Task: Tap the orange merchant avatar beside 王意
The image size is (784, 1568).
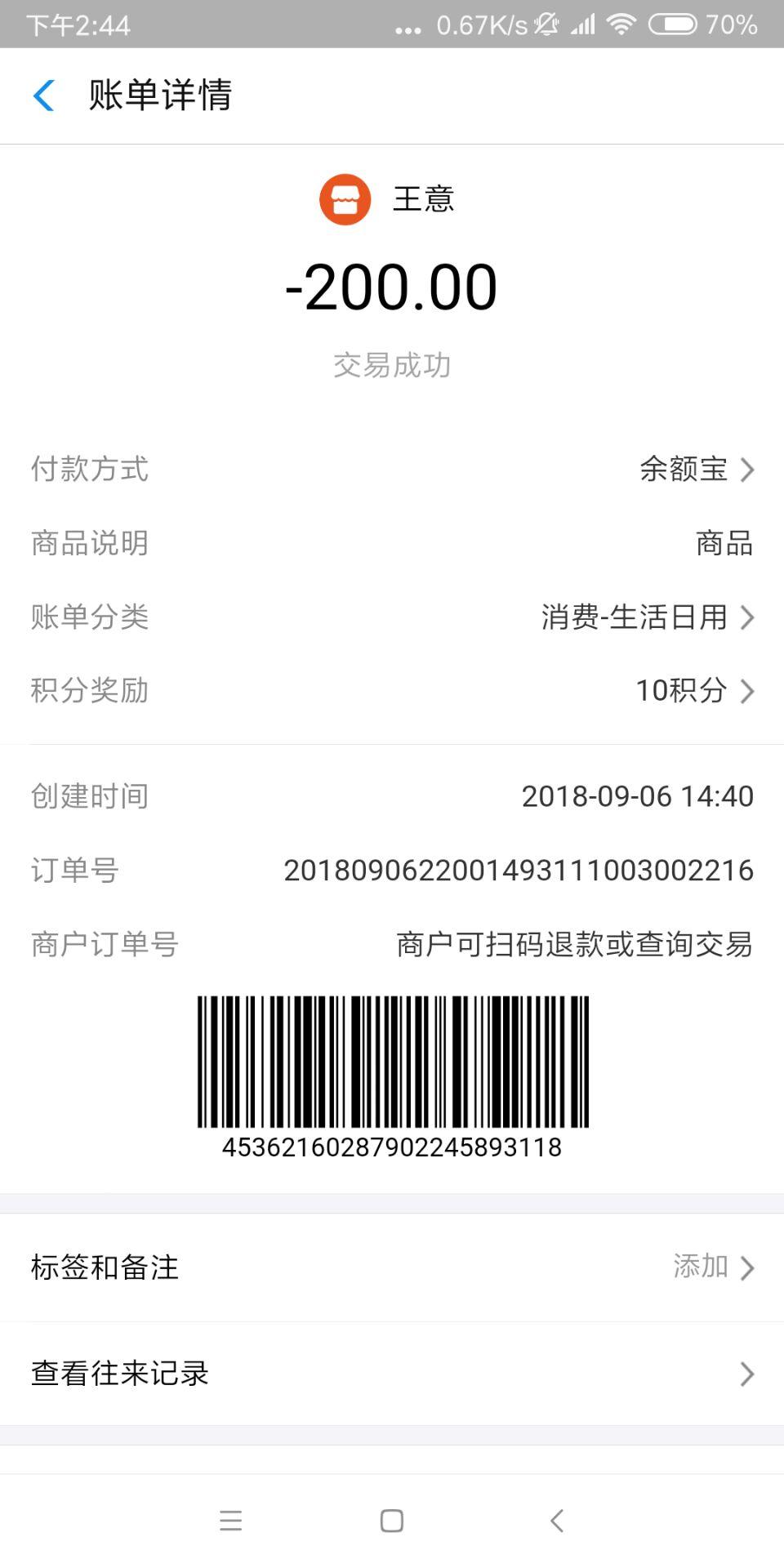Action: click(346, 198)
